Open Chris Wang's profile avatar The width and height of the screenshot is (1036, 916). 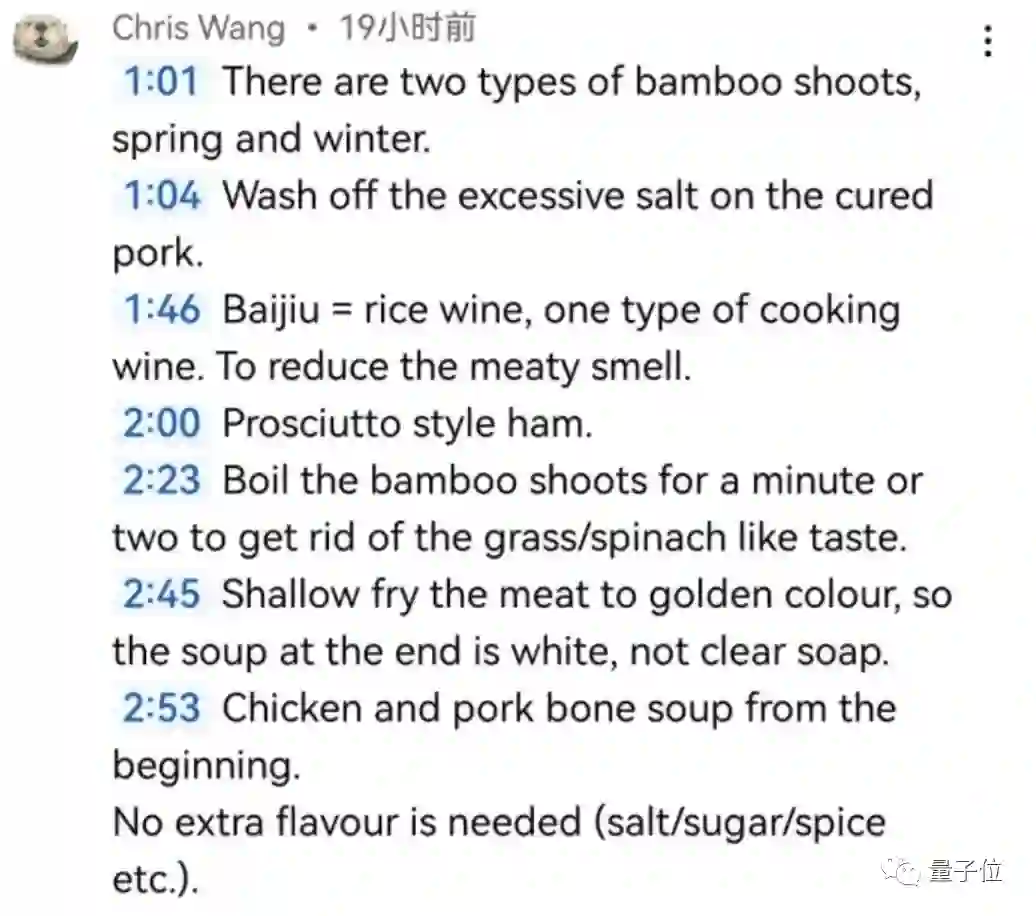point(45,41)
